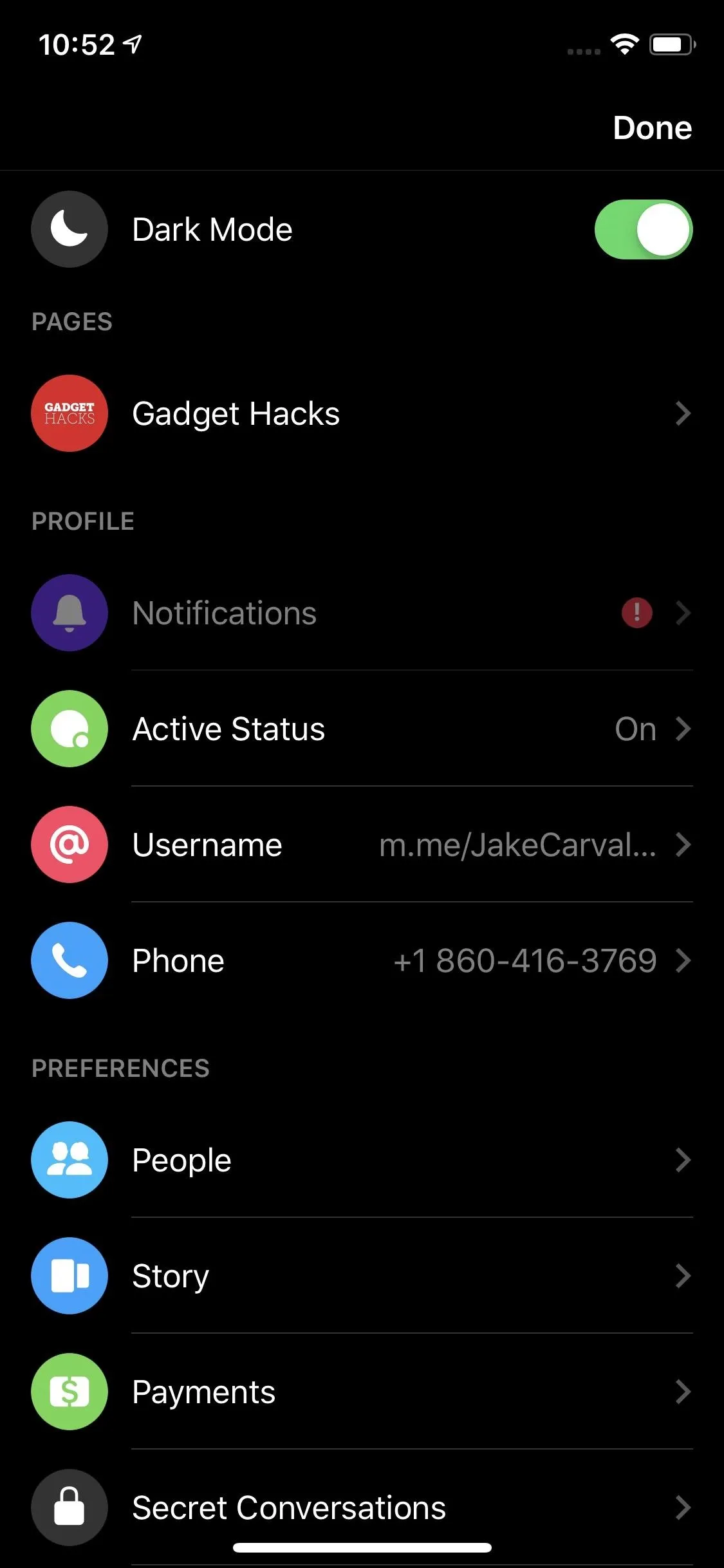Tap Done to close settings

point(652,127)
